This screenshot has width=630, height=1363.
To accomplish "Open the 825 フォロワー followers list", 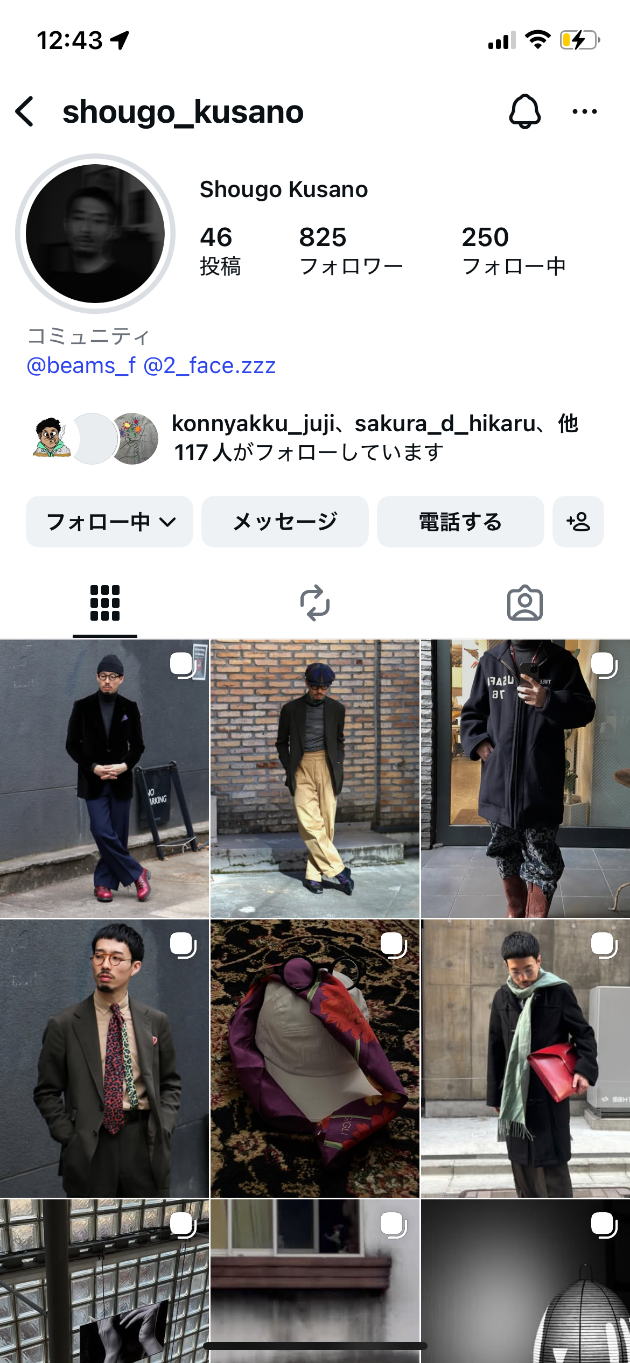I will click(x=350, y=250).
